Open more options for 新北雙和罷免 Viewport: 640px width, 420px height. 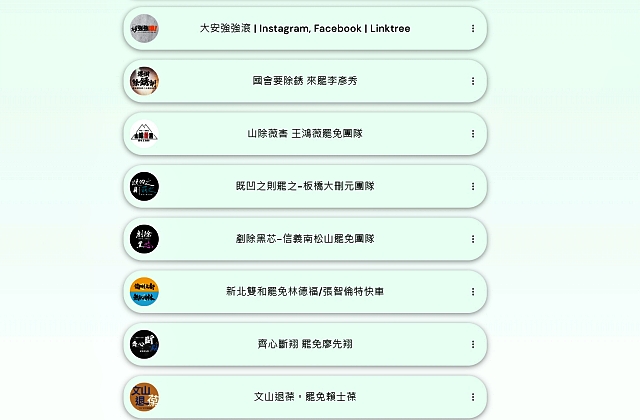[x=473, y=292]
